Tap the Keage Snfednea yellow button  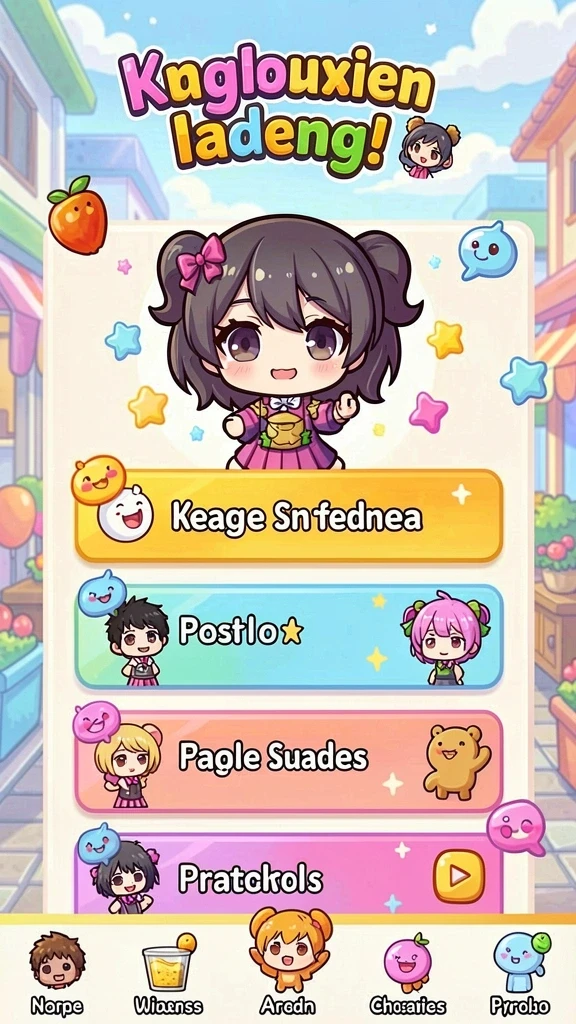pos(289,516)
